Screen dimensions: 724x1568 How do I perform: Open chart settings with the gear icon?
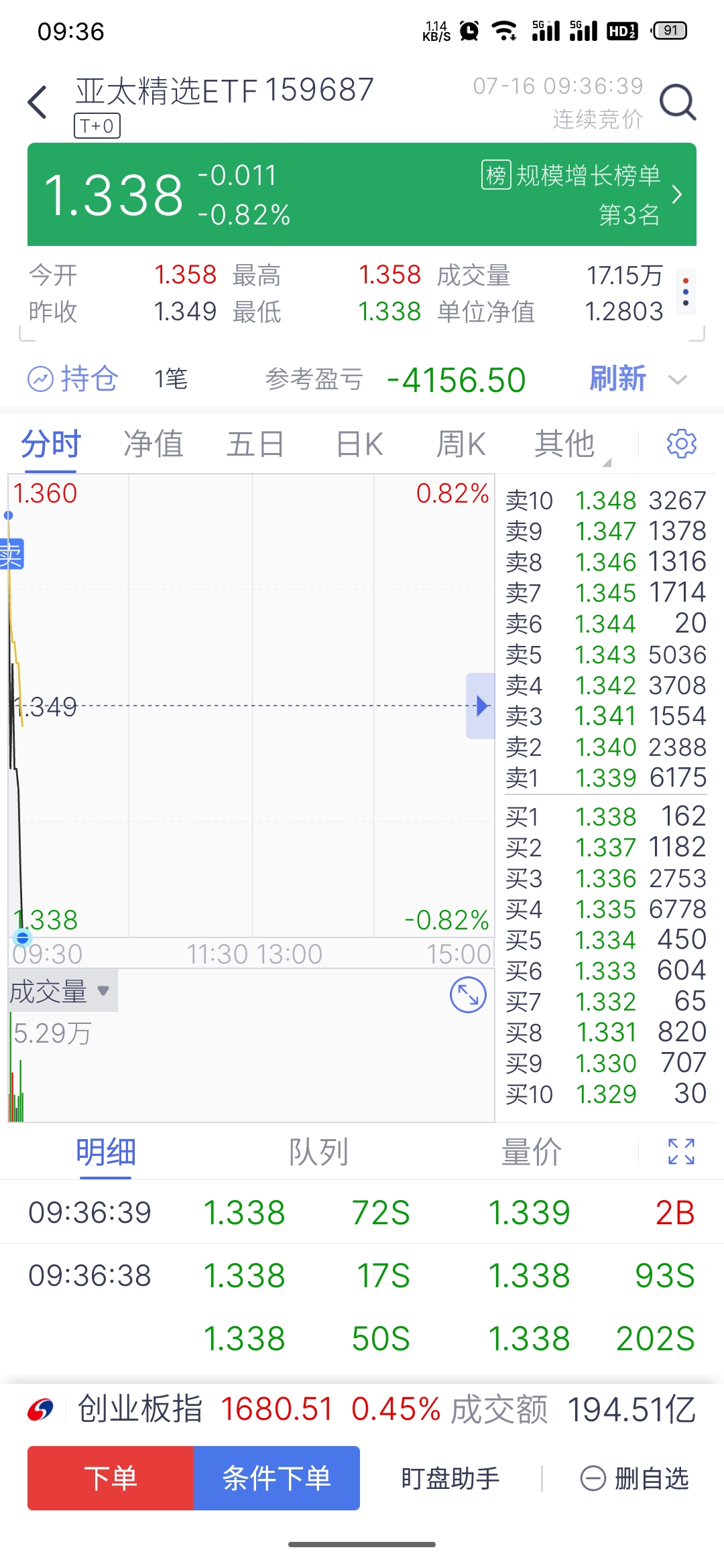tap(681, 444)
